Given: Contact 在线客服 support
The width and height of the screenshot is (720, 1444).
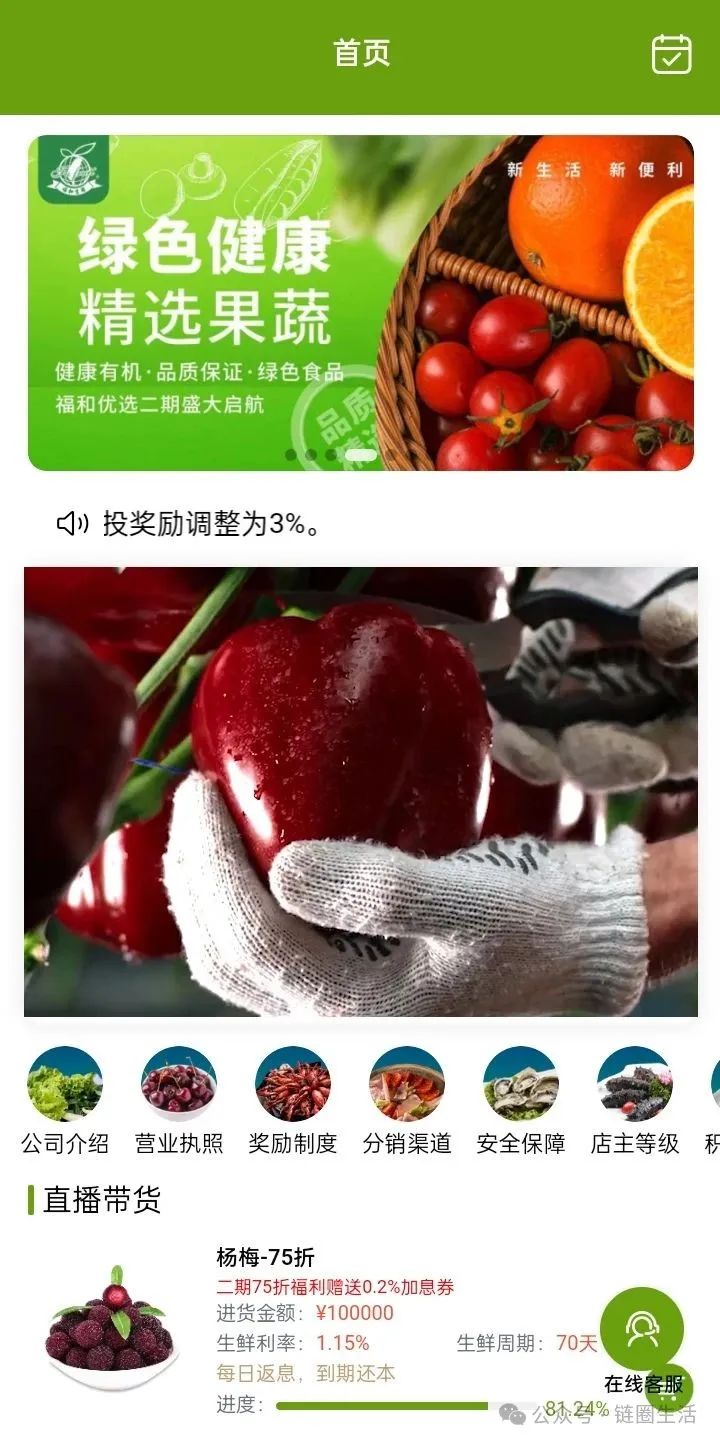Looking at the screenshot, I should point(642,1338).
